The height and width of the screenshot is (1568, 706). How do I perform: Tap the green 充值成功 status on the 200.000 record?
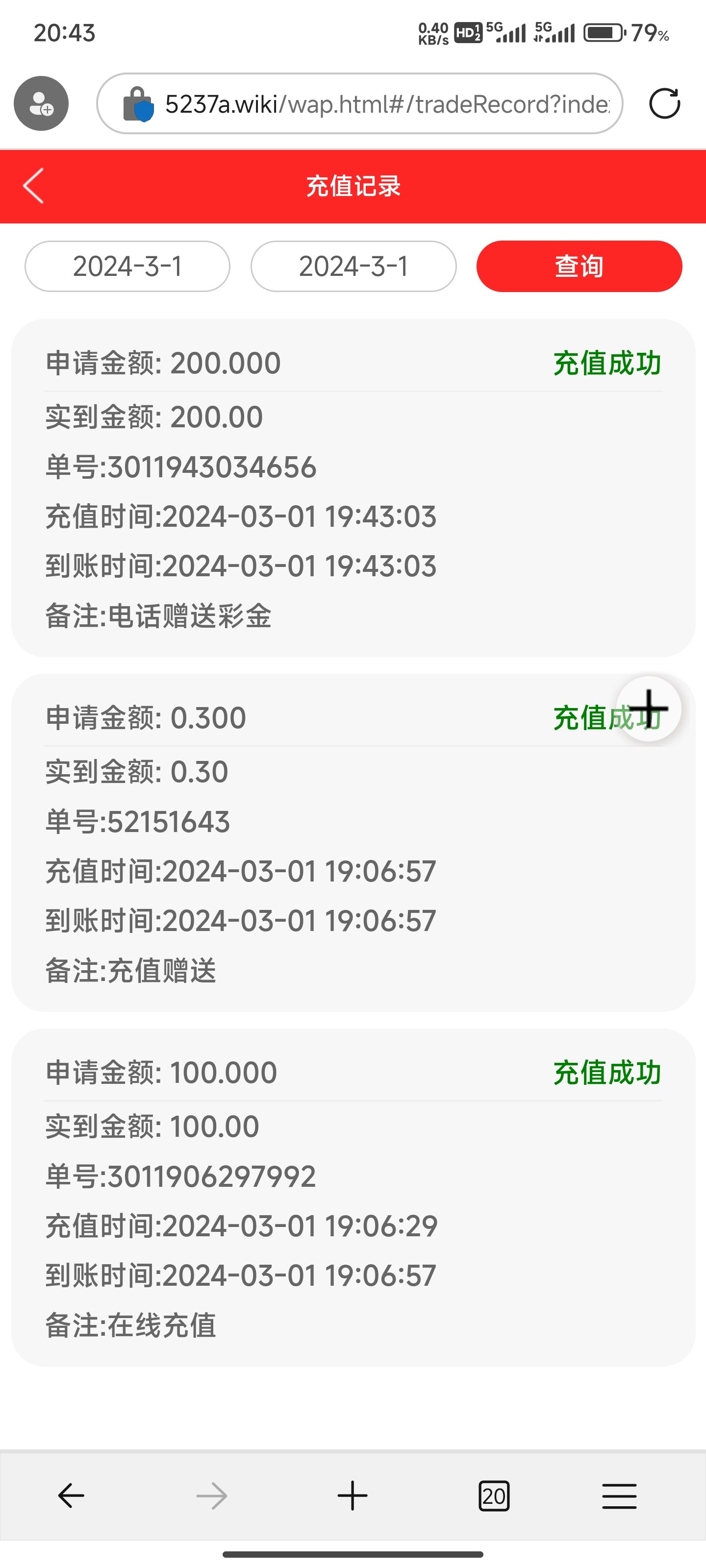click(606, 362)
